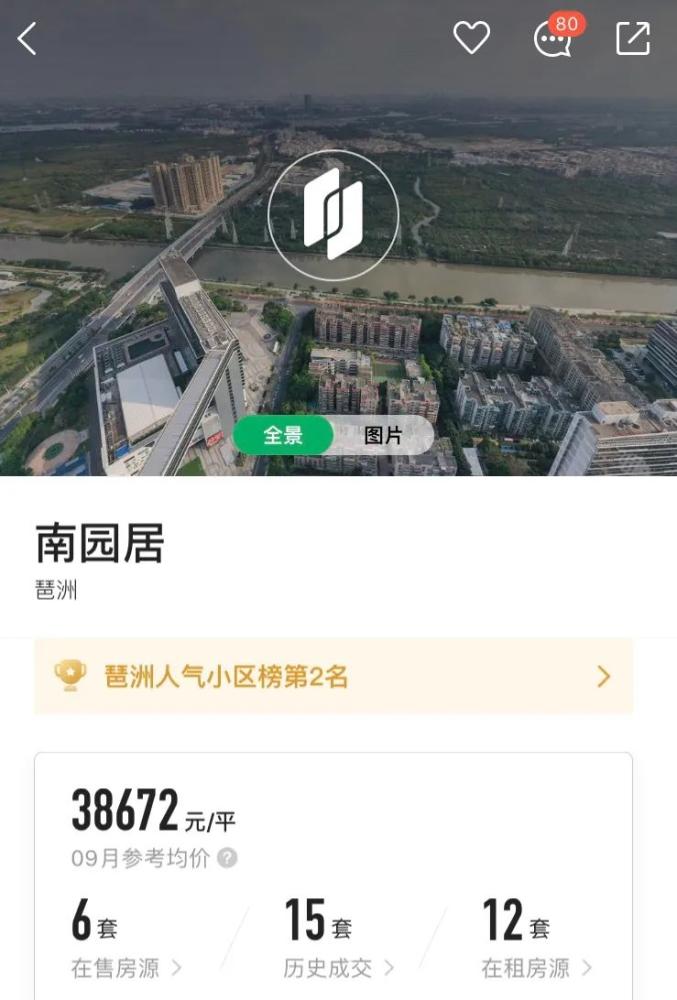Open the 琶洲人气小区榜第2名 ranking banner

point(333,677)
